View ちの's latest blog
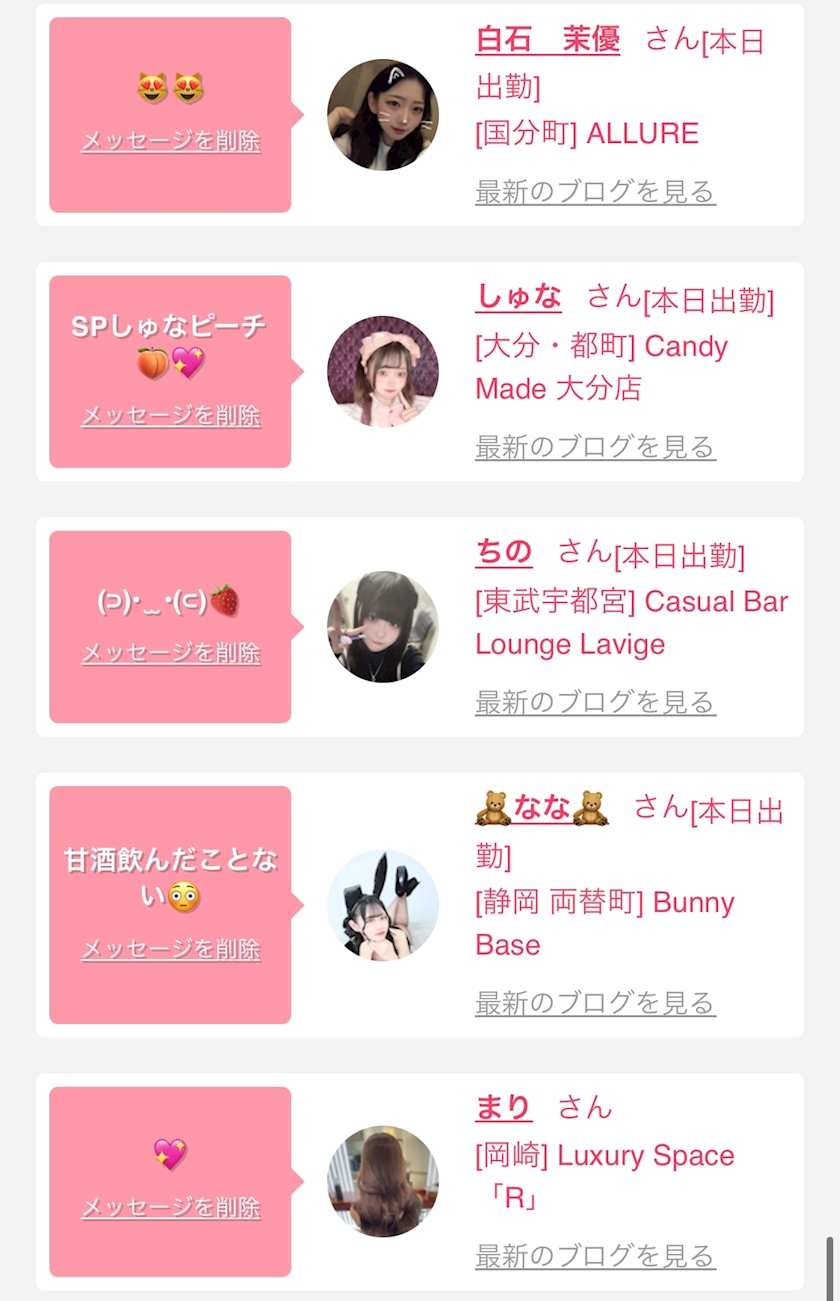 click(595, 702)
